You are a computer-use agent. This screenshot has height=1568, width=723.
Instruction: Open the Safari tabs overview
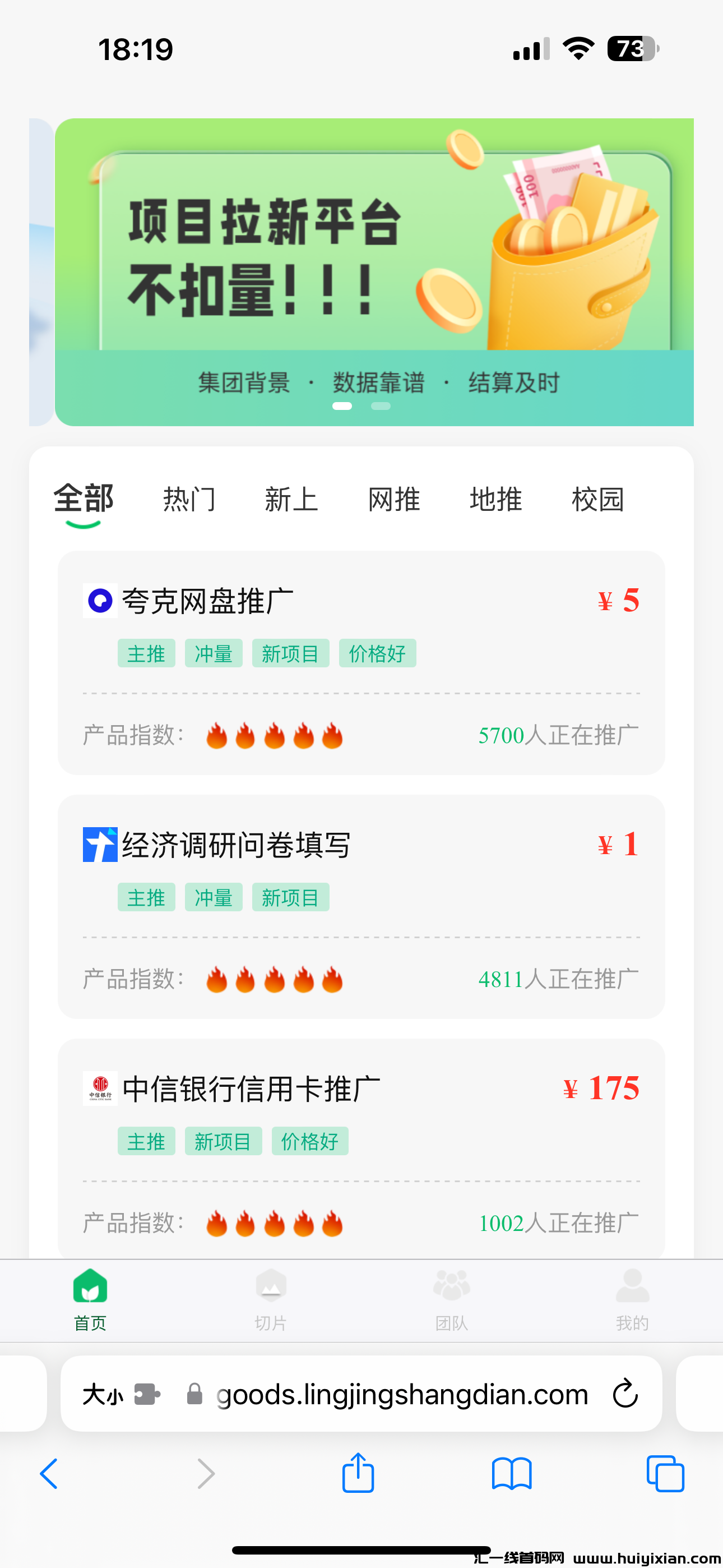point(665,1474)
